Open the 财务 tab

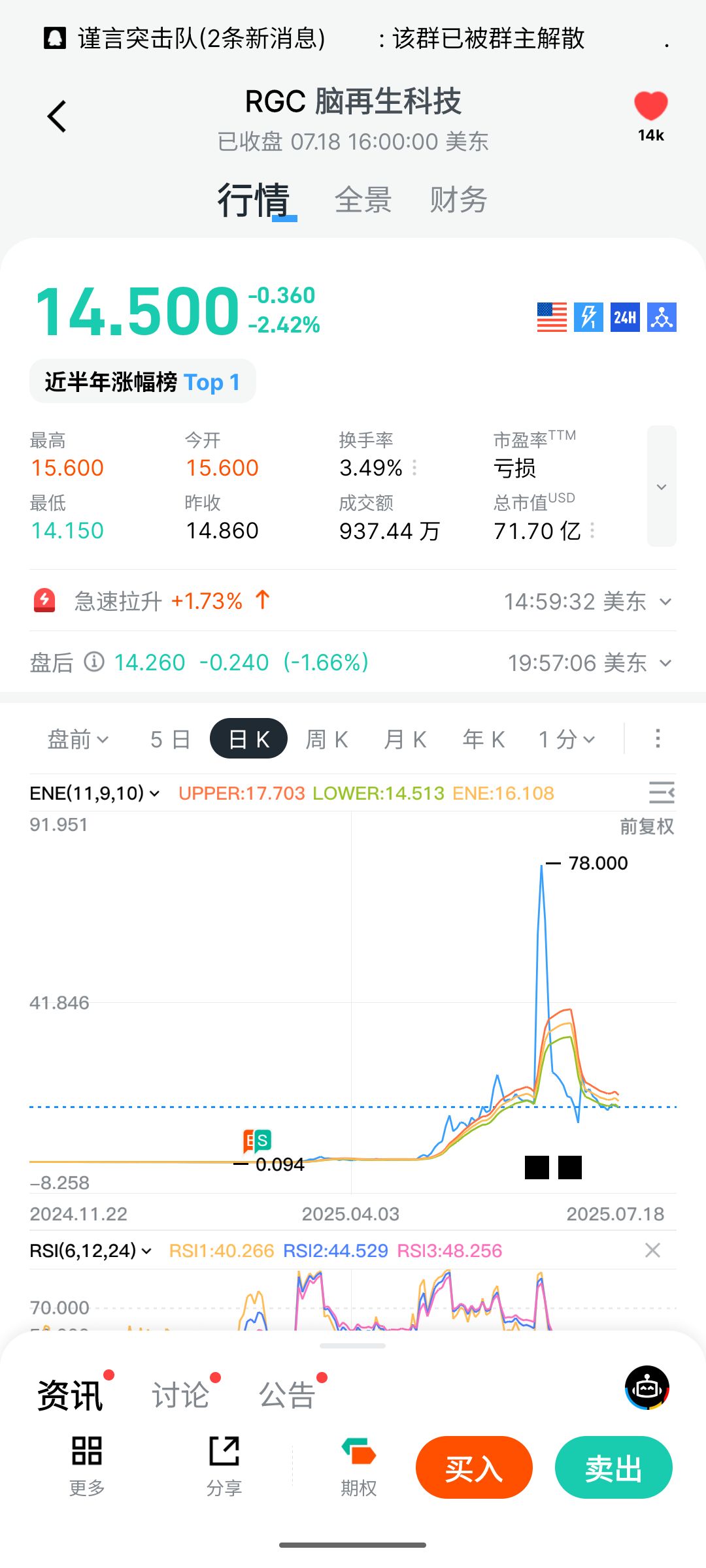(x=458, y=200)
